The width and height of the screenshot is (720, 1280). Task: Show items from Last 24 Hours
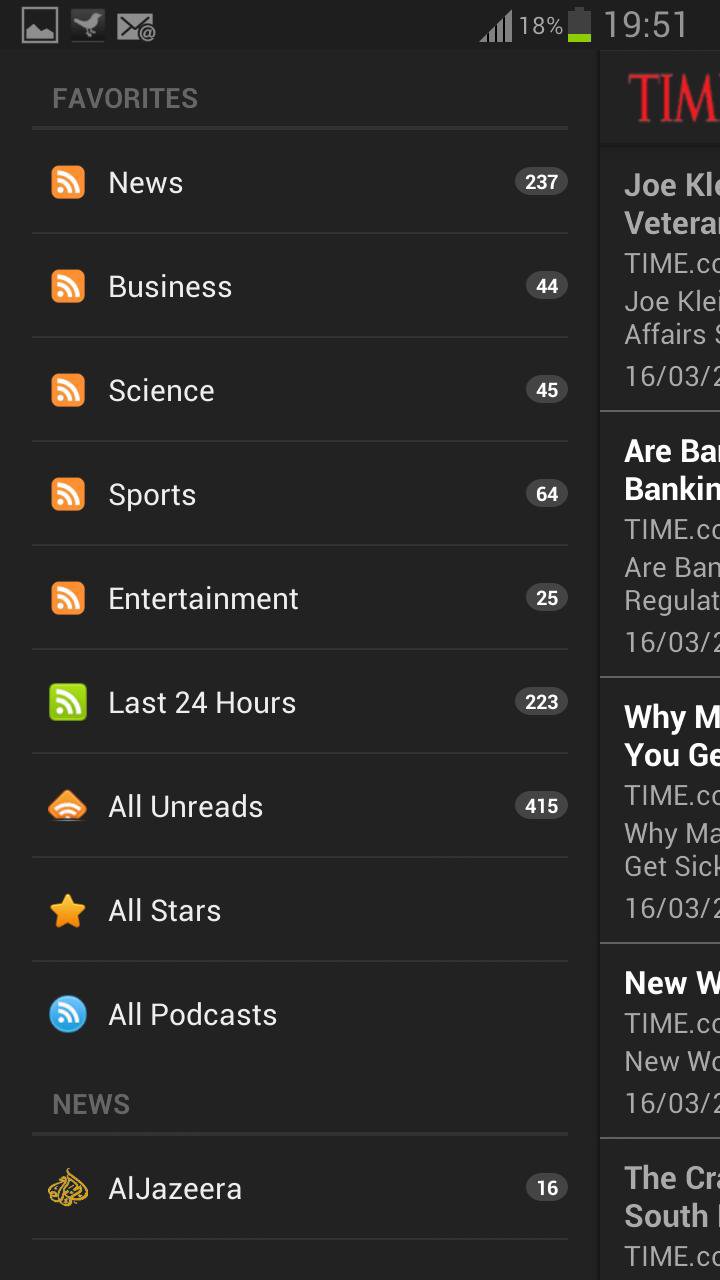pos(300,702)
